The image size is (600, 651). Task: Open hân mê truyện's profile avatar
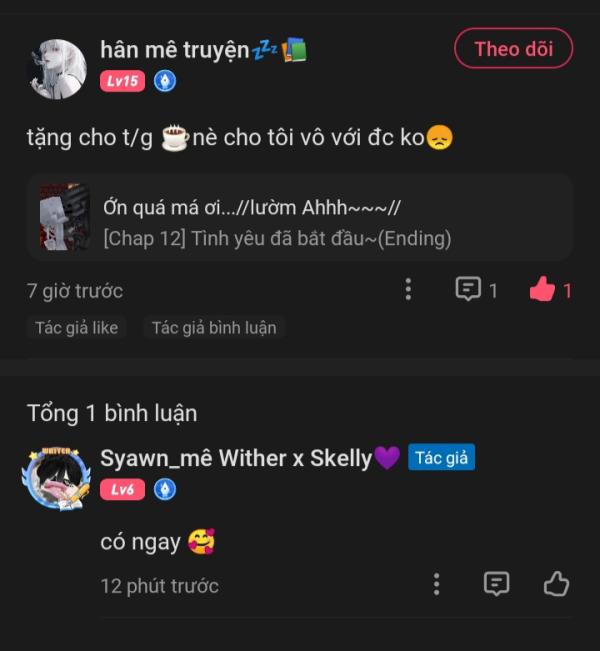(x=57, y=69)
